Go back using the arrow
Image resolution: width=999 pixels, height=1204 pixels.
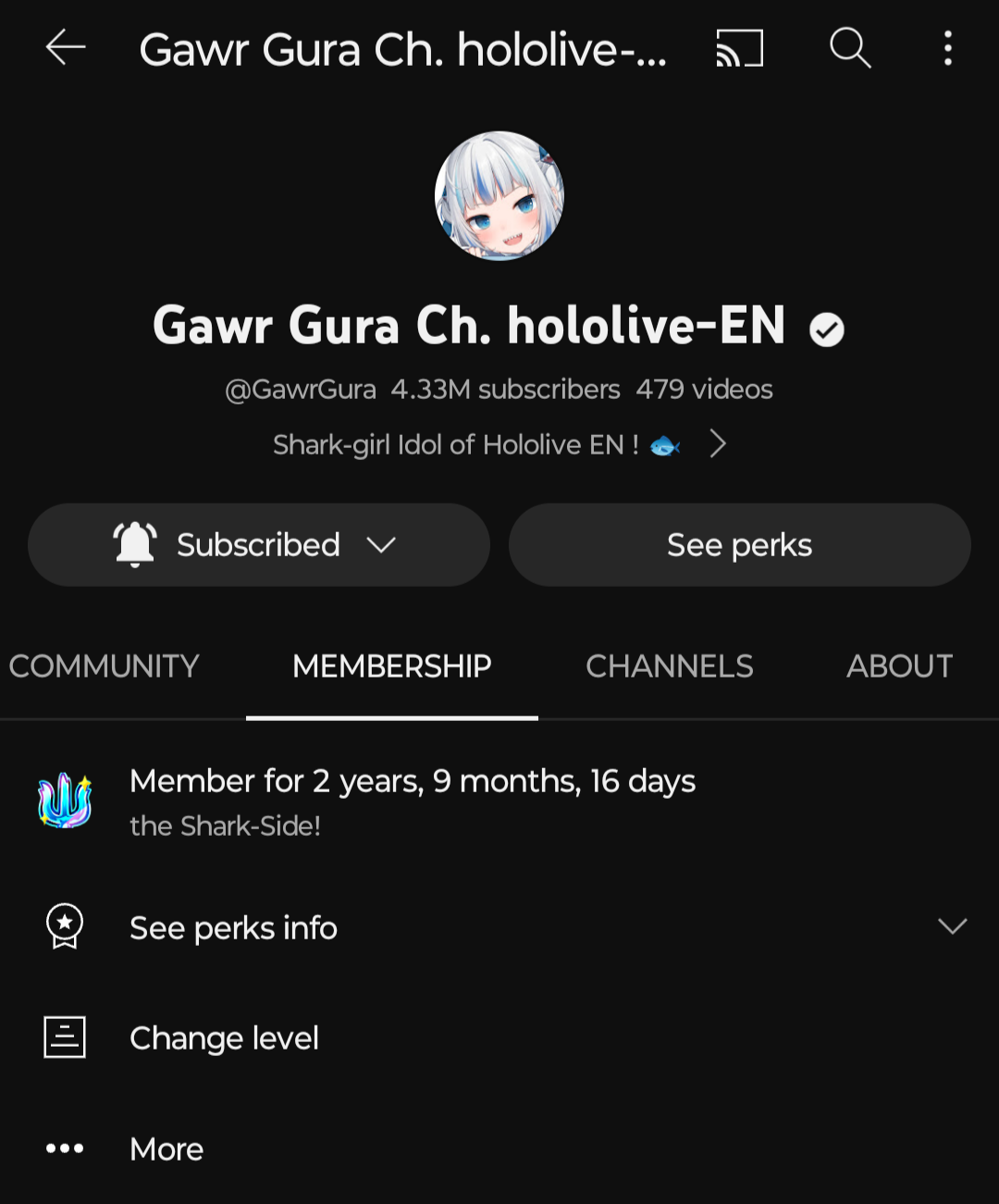coord(65,47)
